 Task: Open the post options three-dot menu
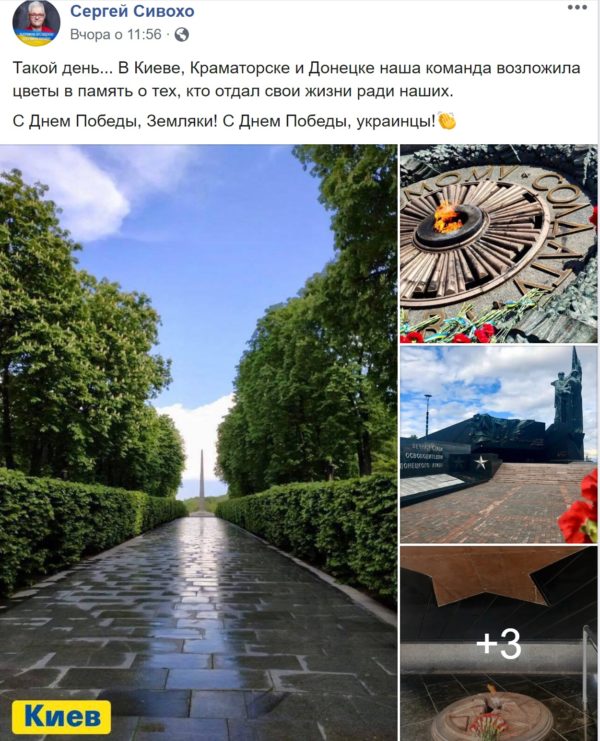[x=577, y=8]
